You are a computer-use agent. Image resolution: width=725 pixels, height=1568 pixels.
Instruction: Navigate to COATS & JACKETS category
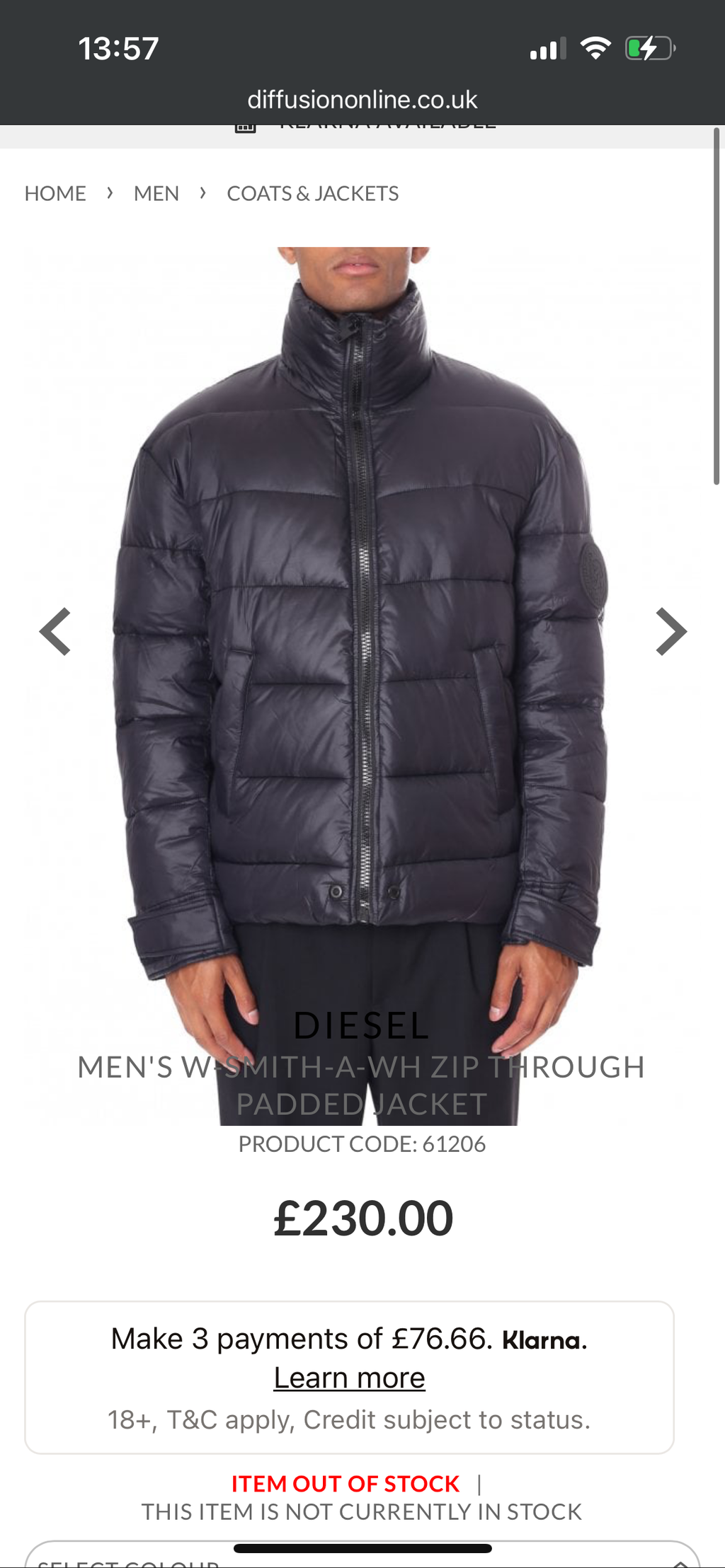(312, 192)
